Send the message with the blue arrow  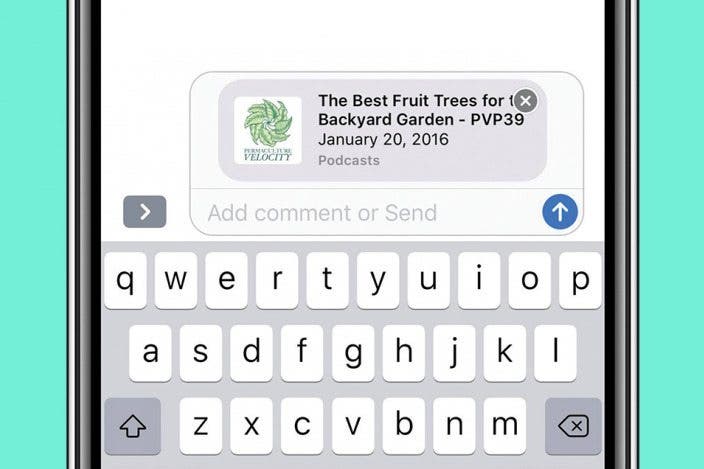560,212
